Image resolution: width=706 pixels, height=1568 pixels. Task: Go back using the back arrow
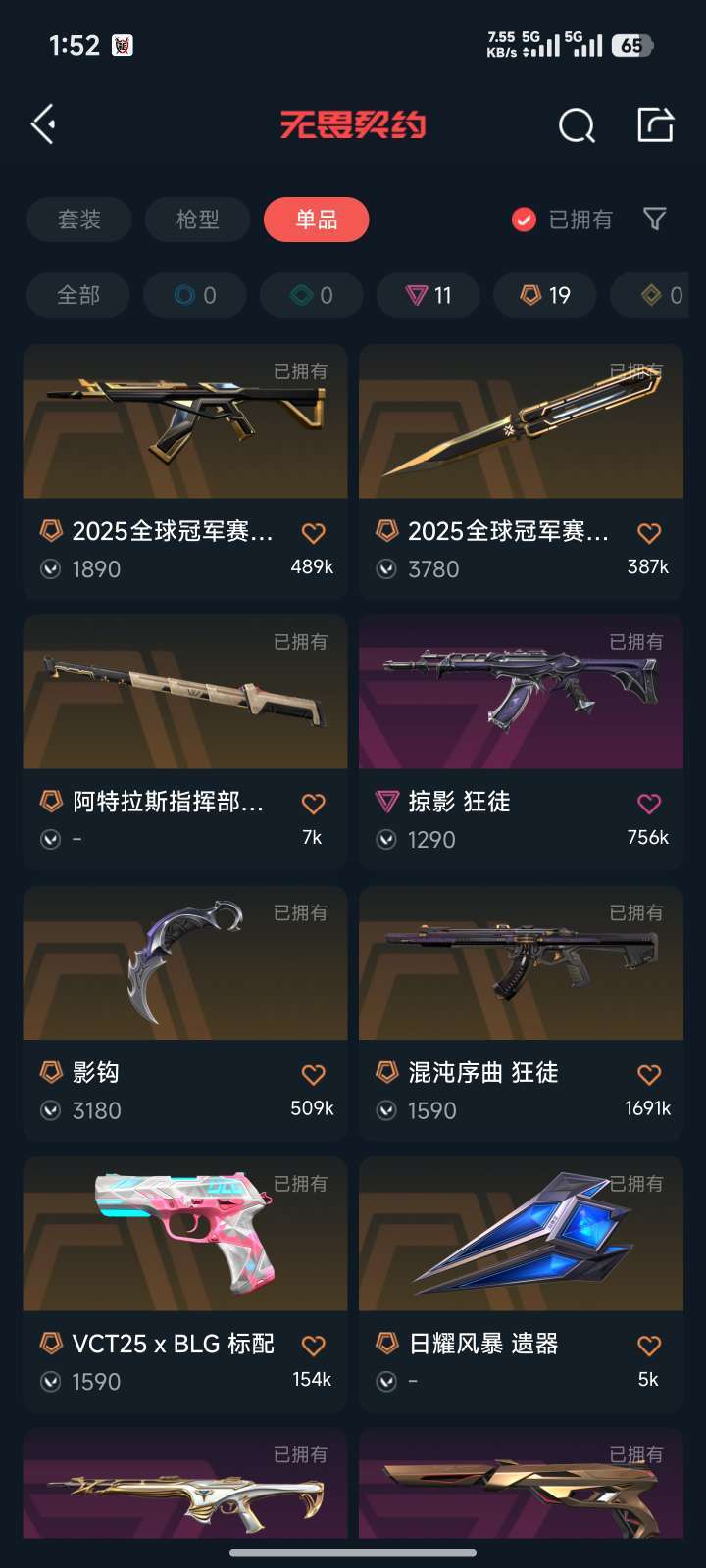(43, 124)
